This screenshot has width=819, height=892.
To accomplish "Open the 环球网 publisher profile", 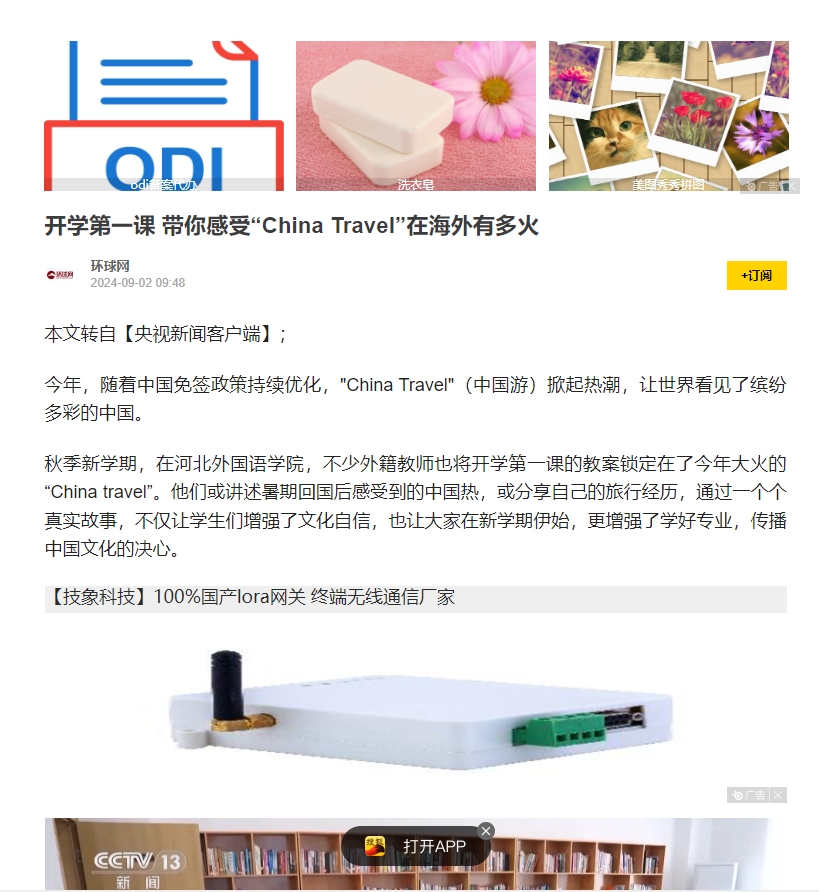I will click(x=109, y=266).
